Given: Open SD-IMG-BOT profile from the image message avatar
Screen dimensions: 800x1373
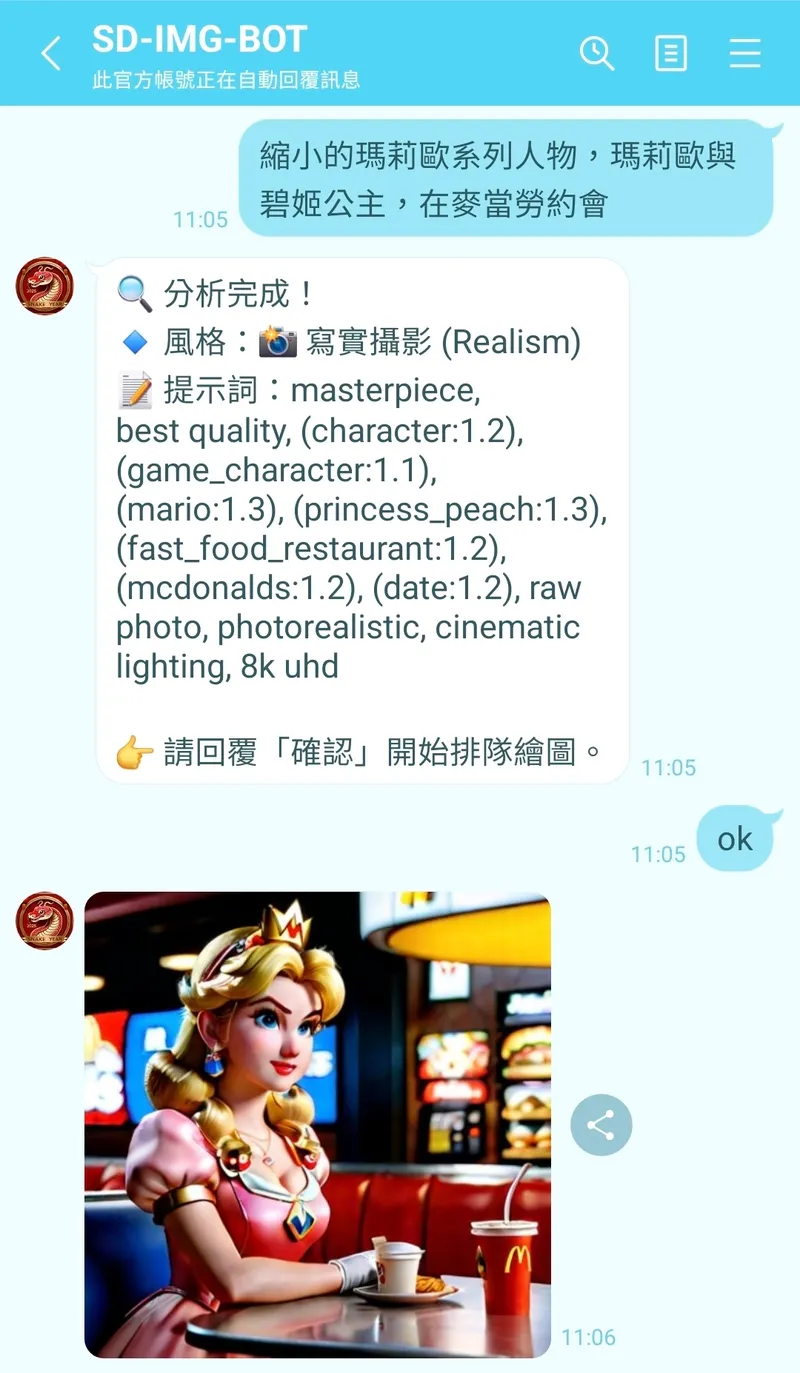Looking at the screenshot, I should click(45, 920).
